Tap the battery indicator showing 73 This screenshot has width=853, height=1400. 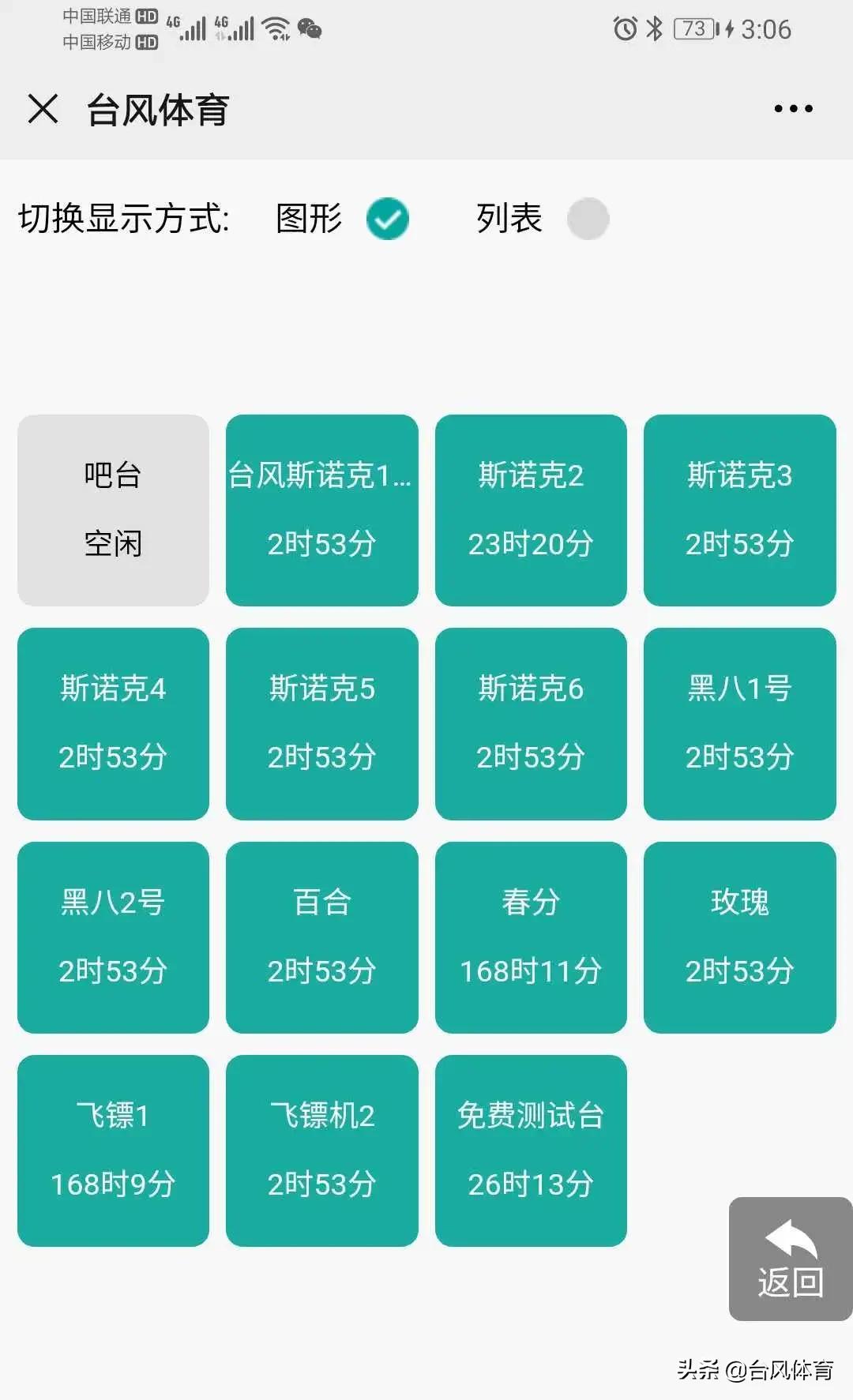click(x=693, y=29)
